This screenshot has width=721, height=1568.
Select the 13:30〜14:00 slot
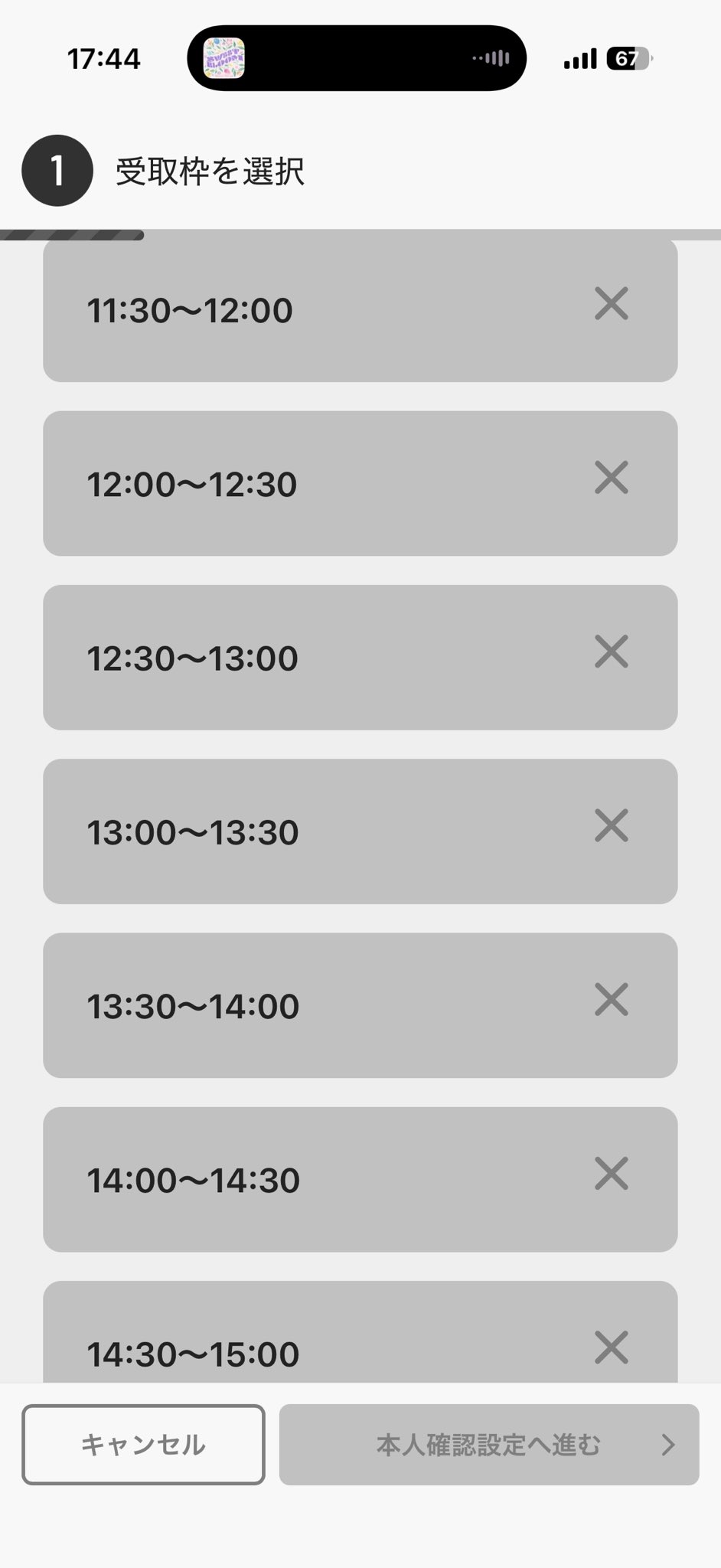point(360,1005)
